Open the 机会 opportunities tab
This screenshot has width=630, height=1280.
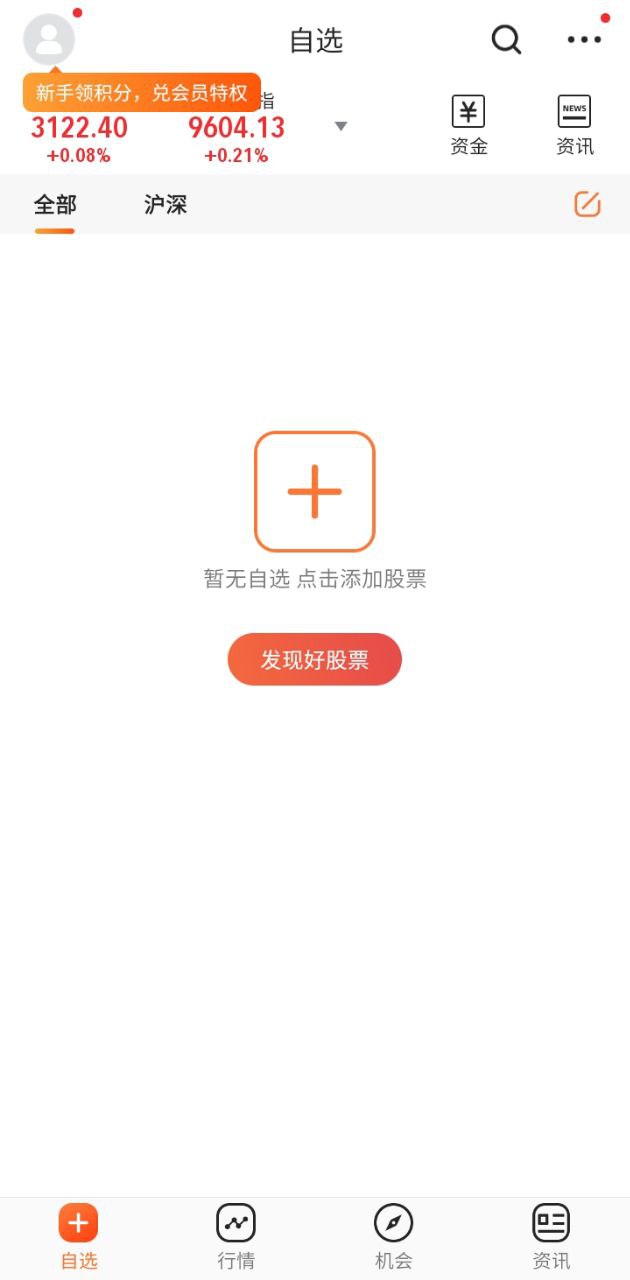[x=393, y=1237]
